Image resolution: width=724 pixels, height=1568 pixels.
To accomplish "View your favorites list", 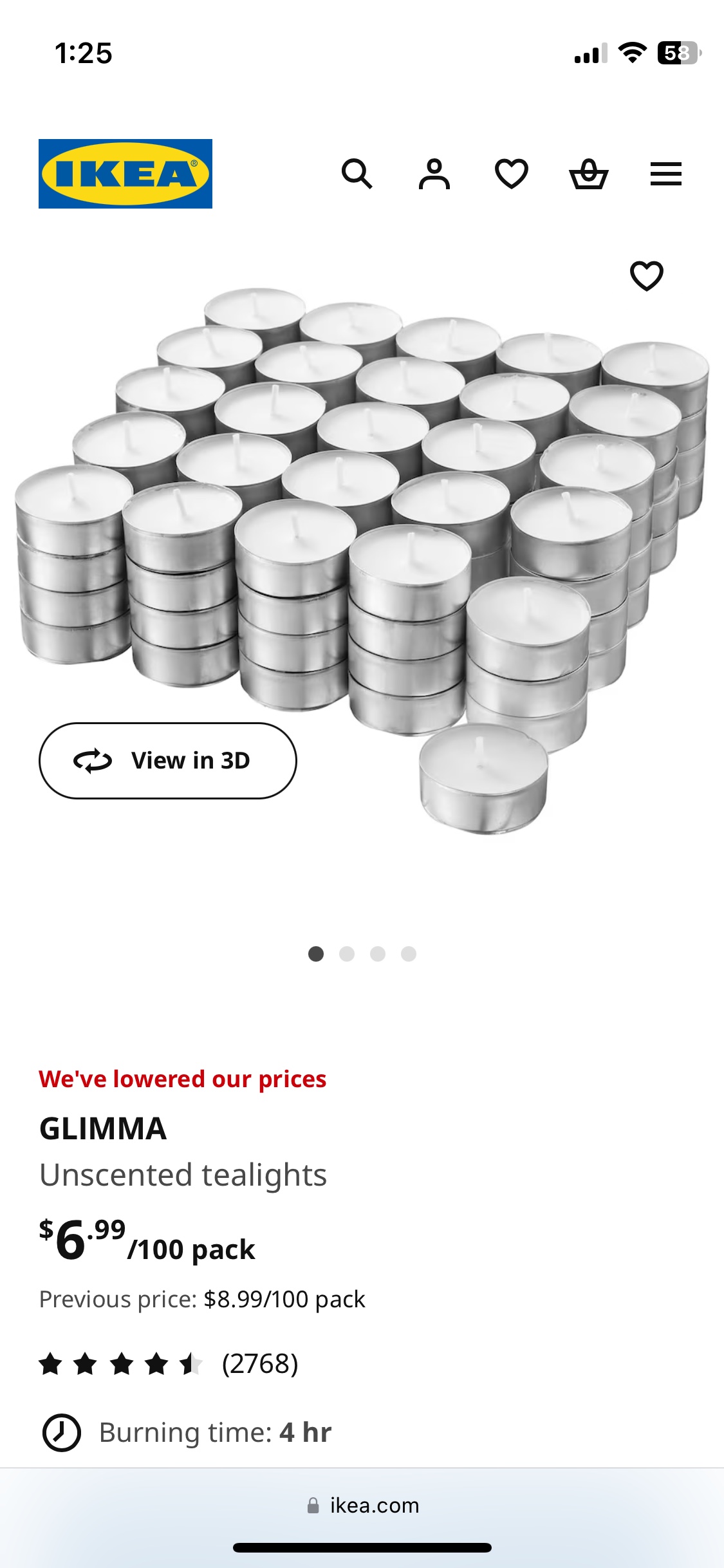I will pos(512,173).
